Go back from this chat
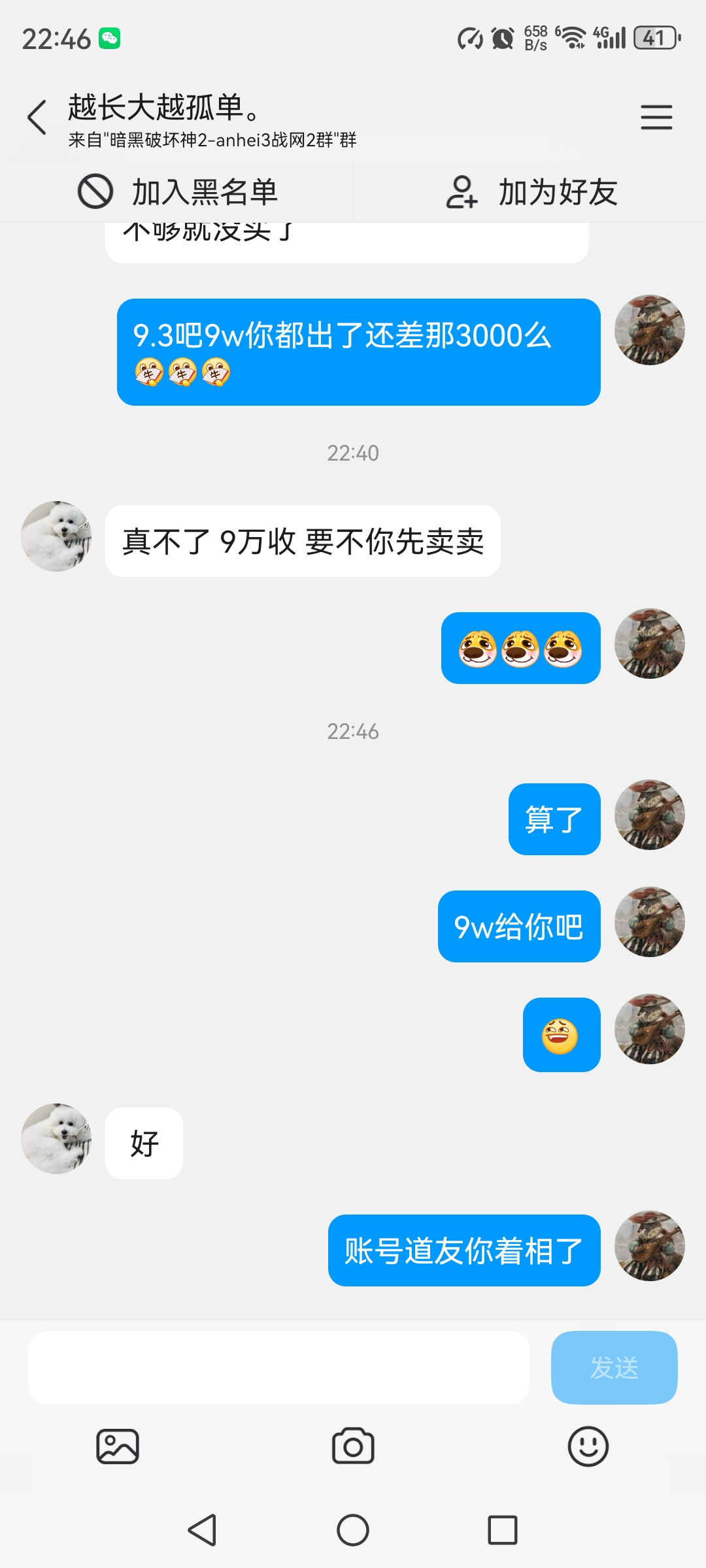Image resolution: width=706 pixels, height=1568 pixels. point(37,118)
